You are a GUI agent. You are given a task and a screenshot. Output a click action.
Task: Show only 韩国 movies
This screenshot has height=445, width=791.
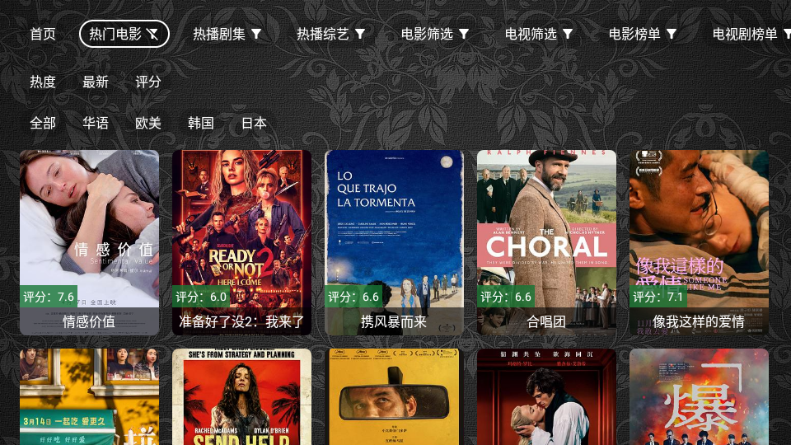(x=201, y=123)
